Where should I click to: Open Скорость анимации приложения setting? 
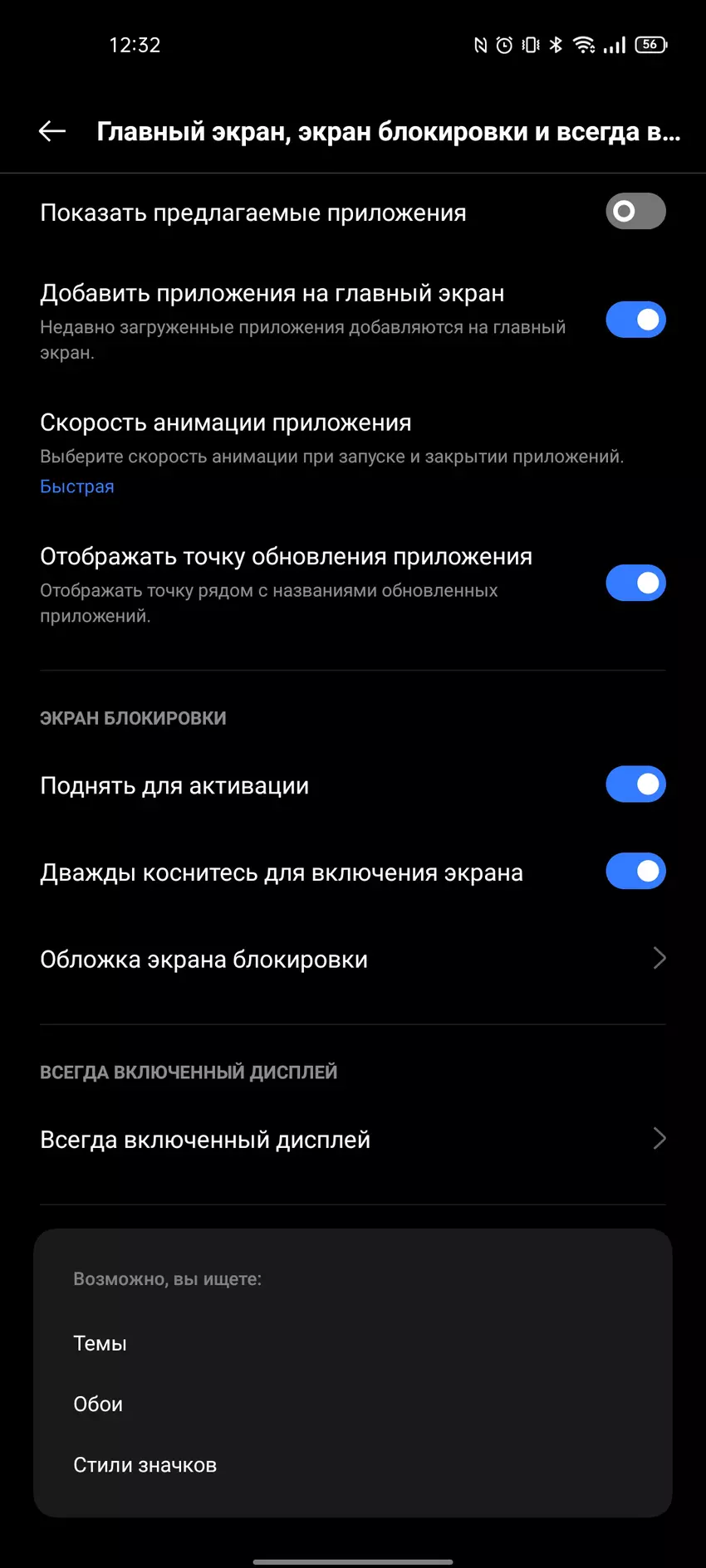click(x=332, y=452)
